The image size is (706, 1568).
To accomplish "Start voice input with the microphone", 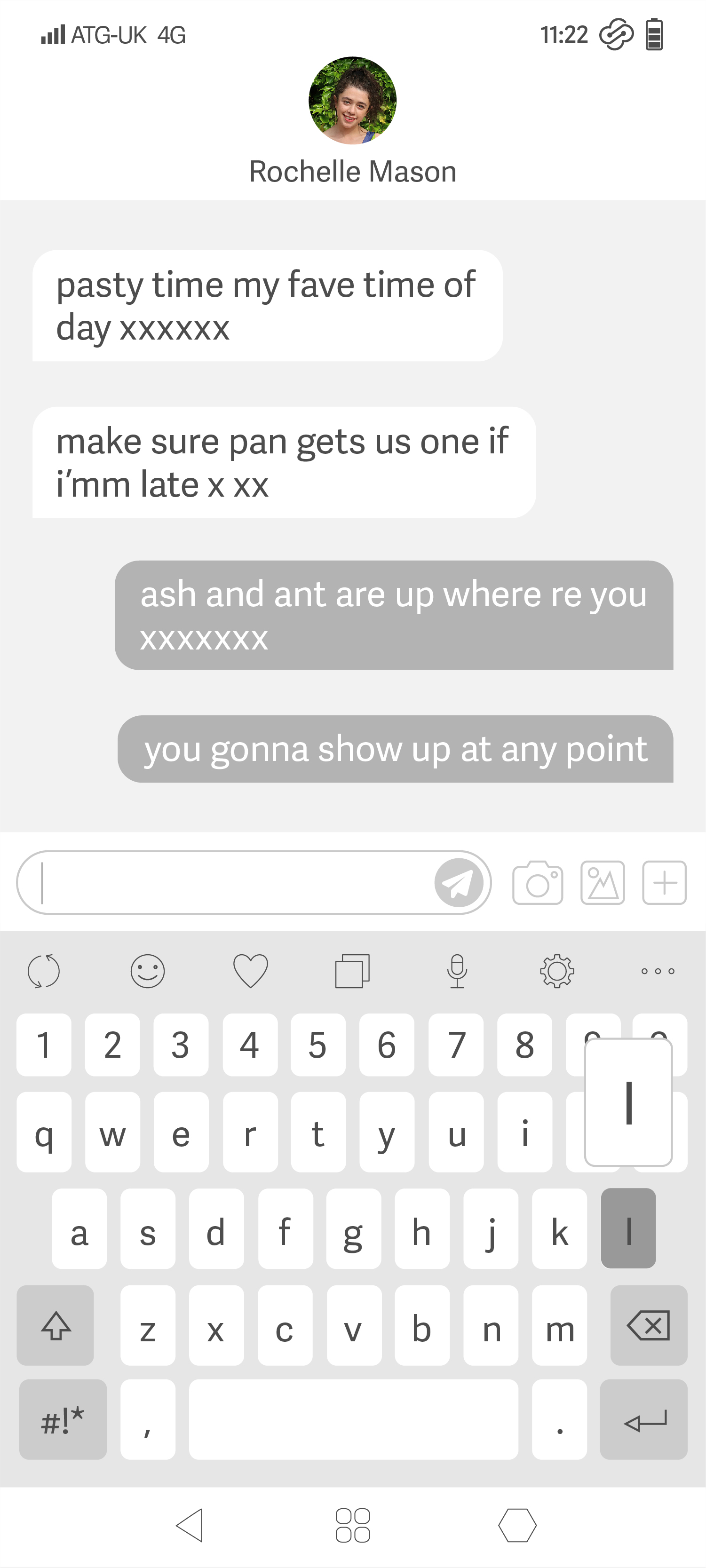I will [x=457, y=970].
